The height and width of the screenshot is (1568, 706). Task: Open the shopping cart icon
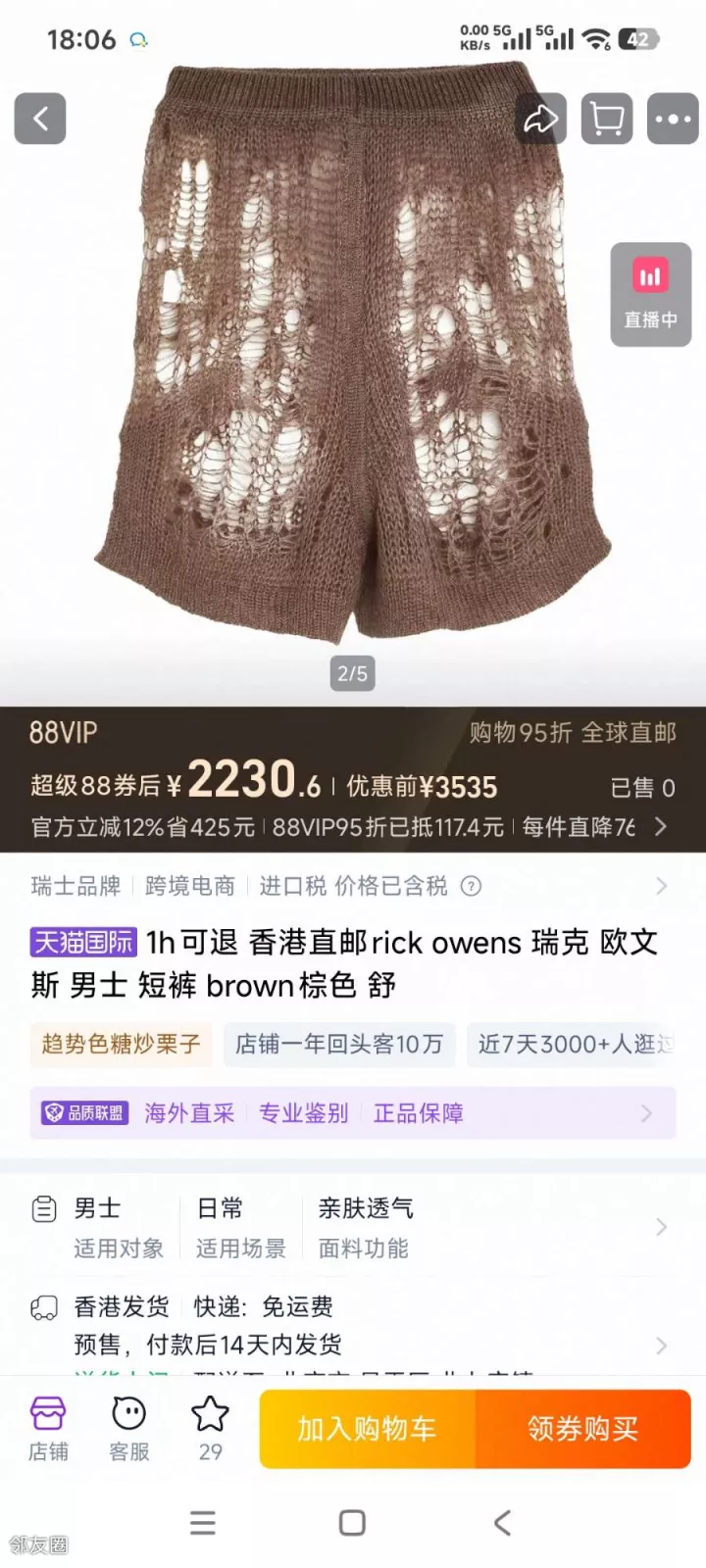(607, 119)
